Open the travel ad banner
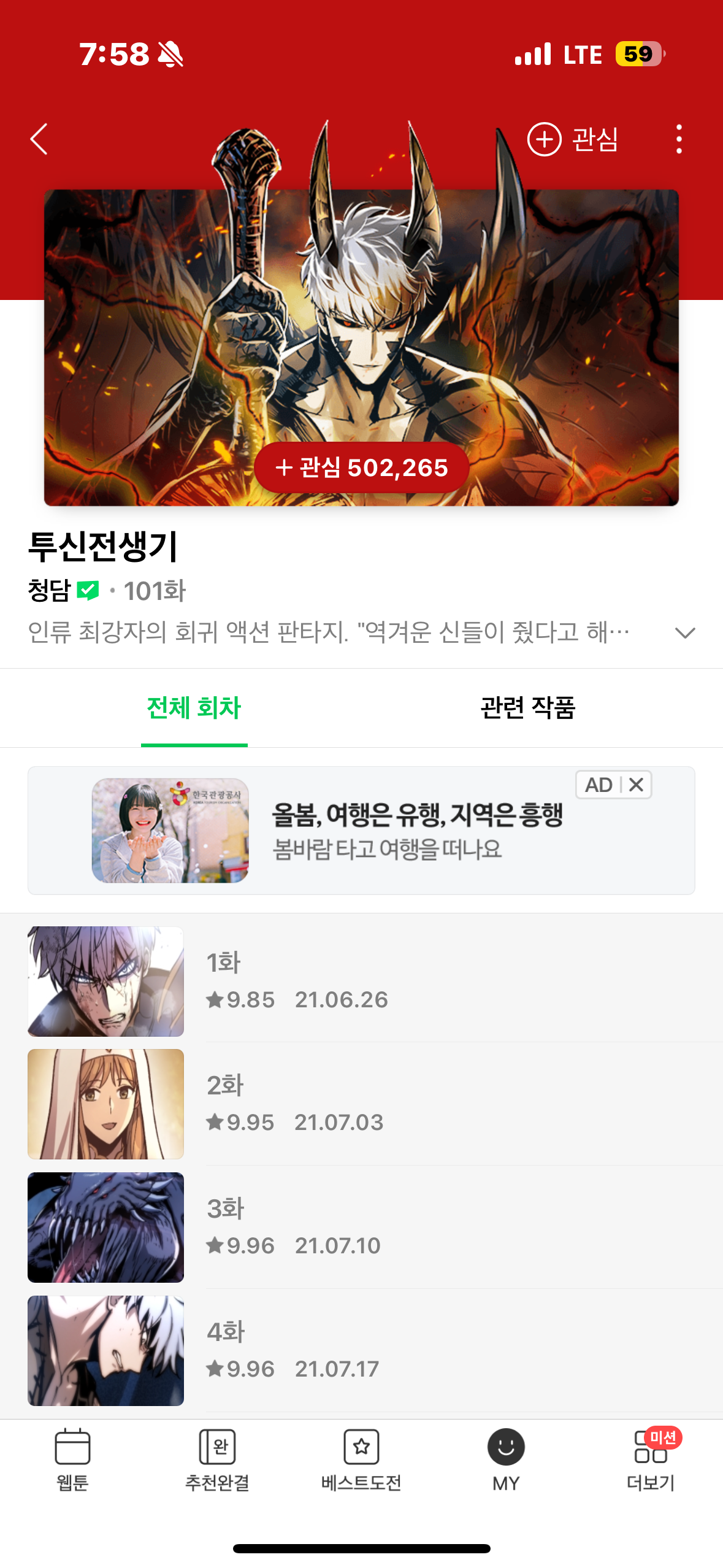The height and width of the screenshot is (1568, 723). [x=361, y=830]
